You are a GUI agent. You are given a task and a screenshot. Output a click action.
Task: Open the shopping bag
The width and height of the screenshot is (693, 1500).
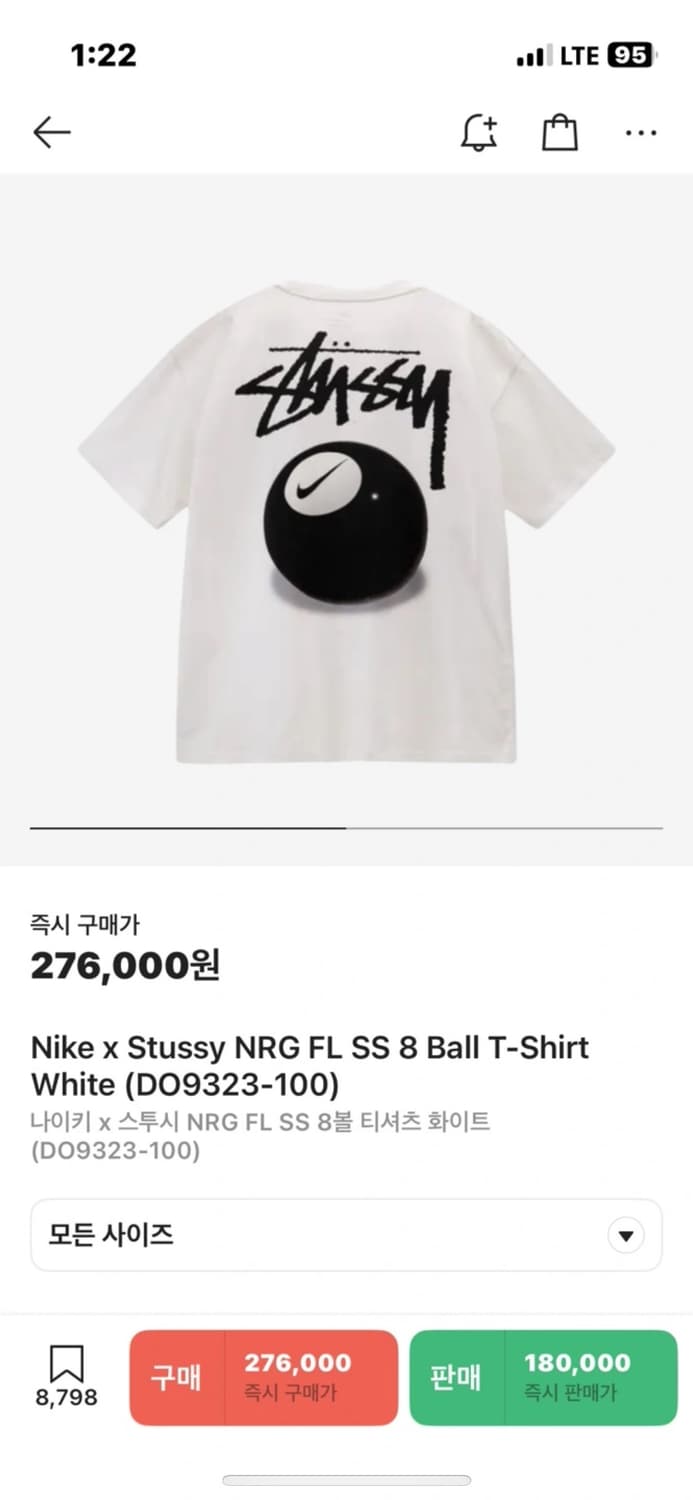(x=560, y=132)
